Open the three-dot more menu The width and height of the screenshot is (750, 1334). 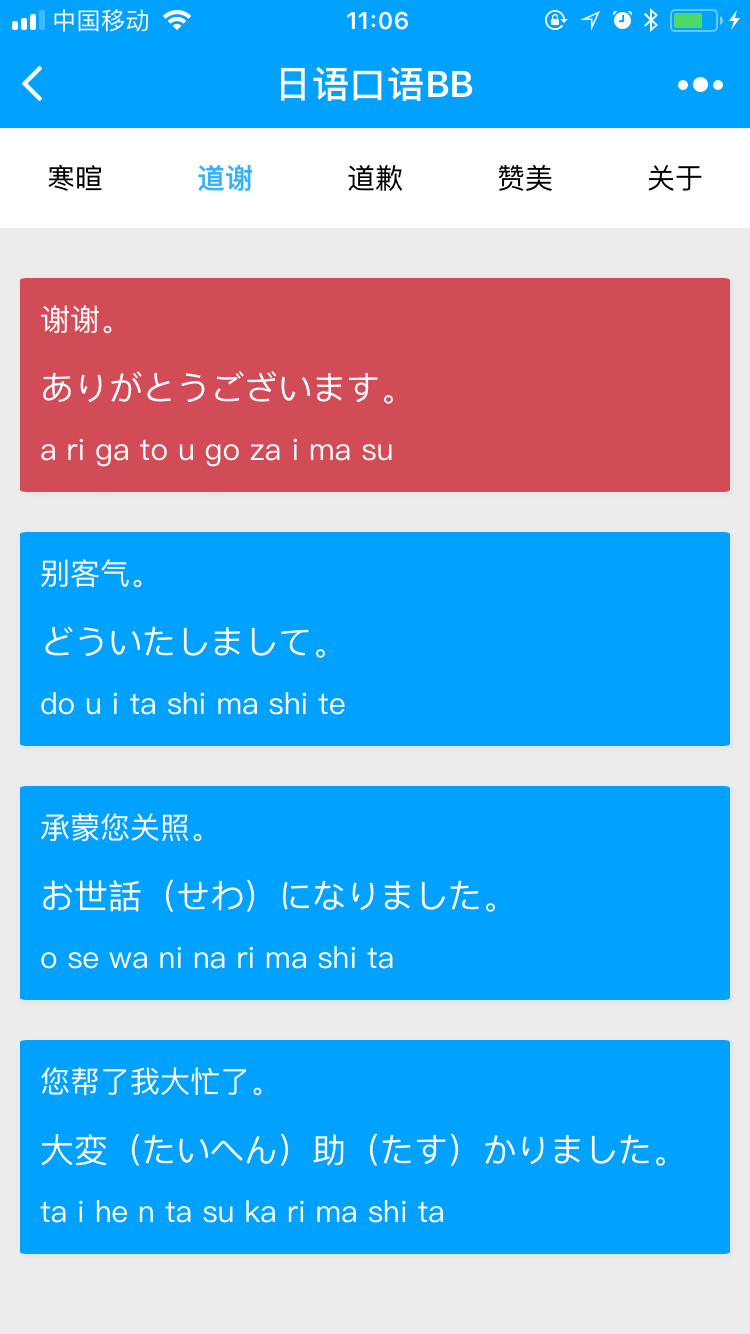tap(700, 85)
